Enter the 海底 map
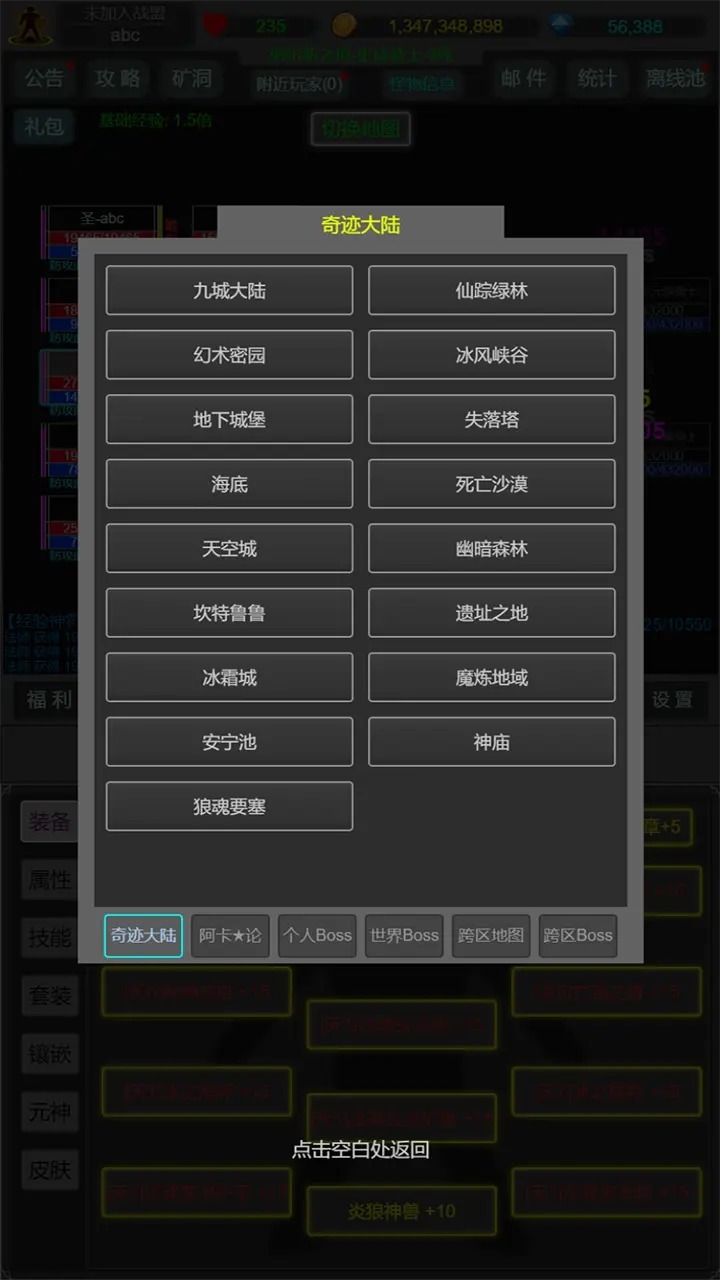720x1280 pixels. pyautogui.click(x=229, y=484)
